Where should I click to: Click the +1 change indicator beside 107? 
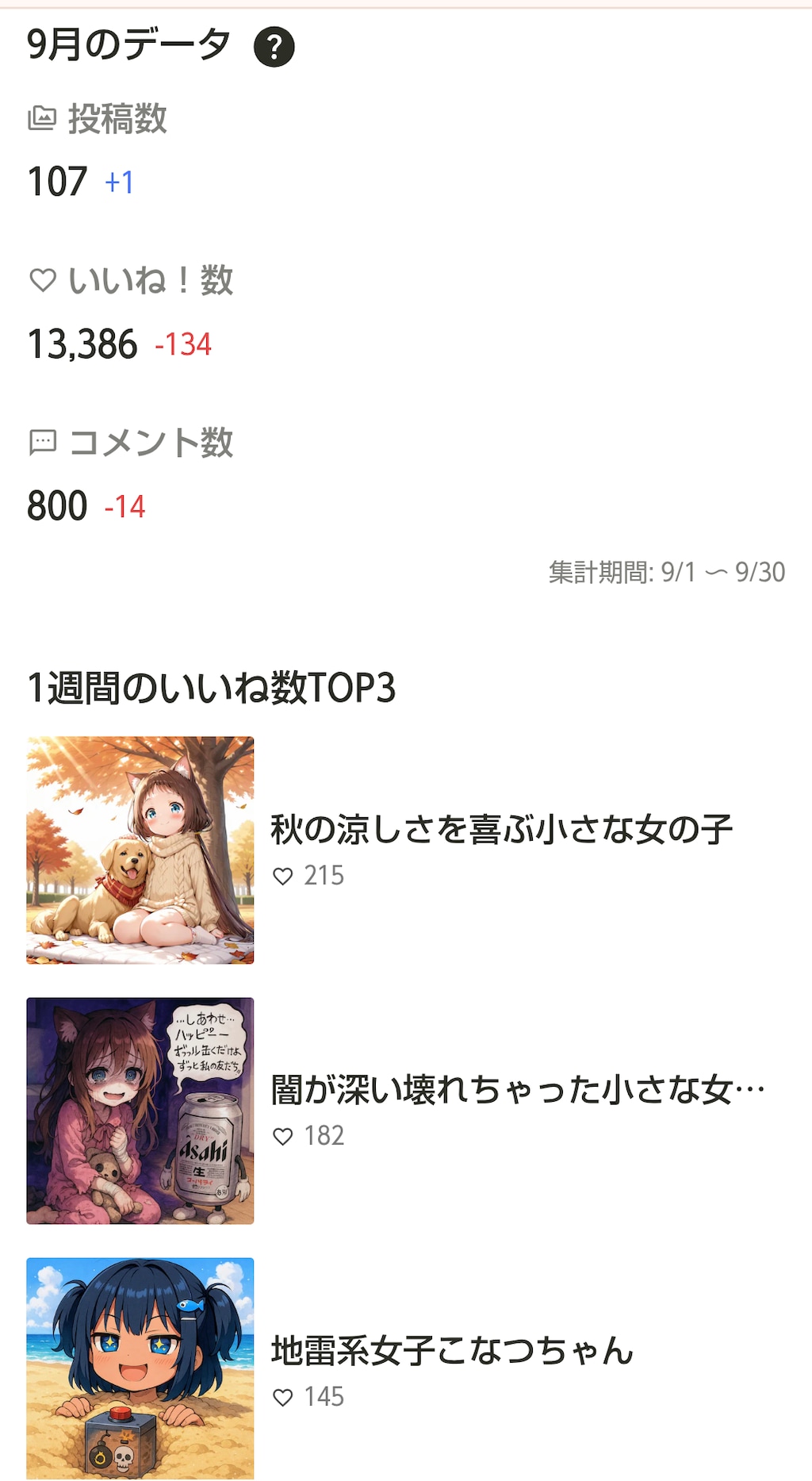[119, 183]
